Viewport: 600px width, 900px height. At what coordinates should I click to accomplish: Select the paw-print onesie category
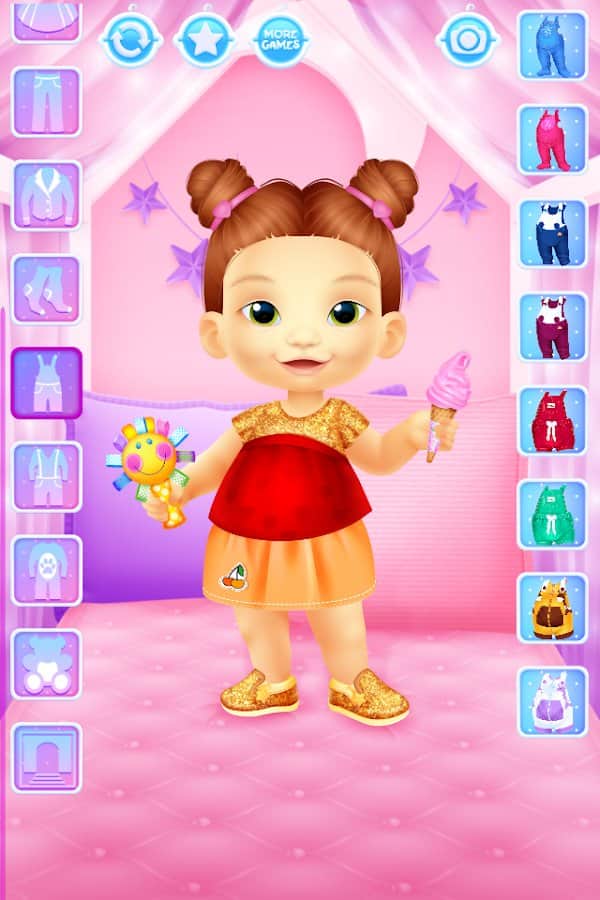46,570
